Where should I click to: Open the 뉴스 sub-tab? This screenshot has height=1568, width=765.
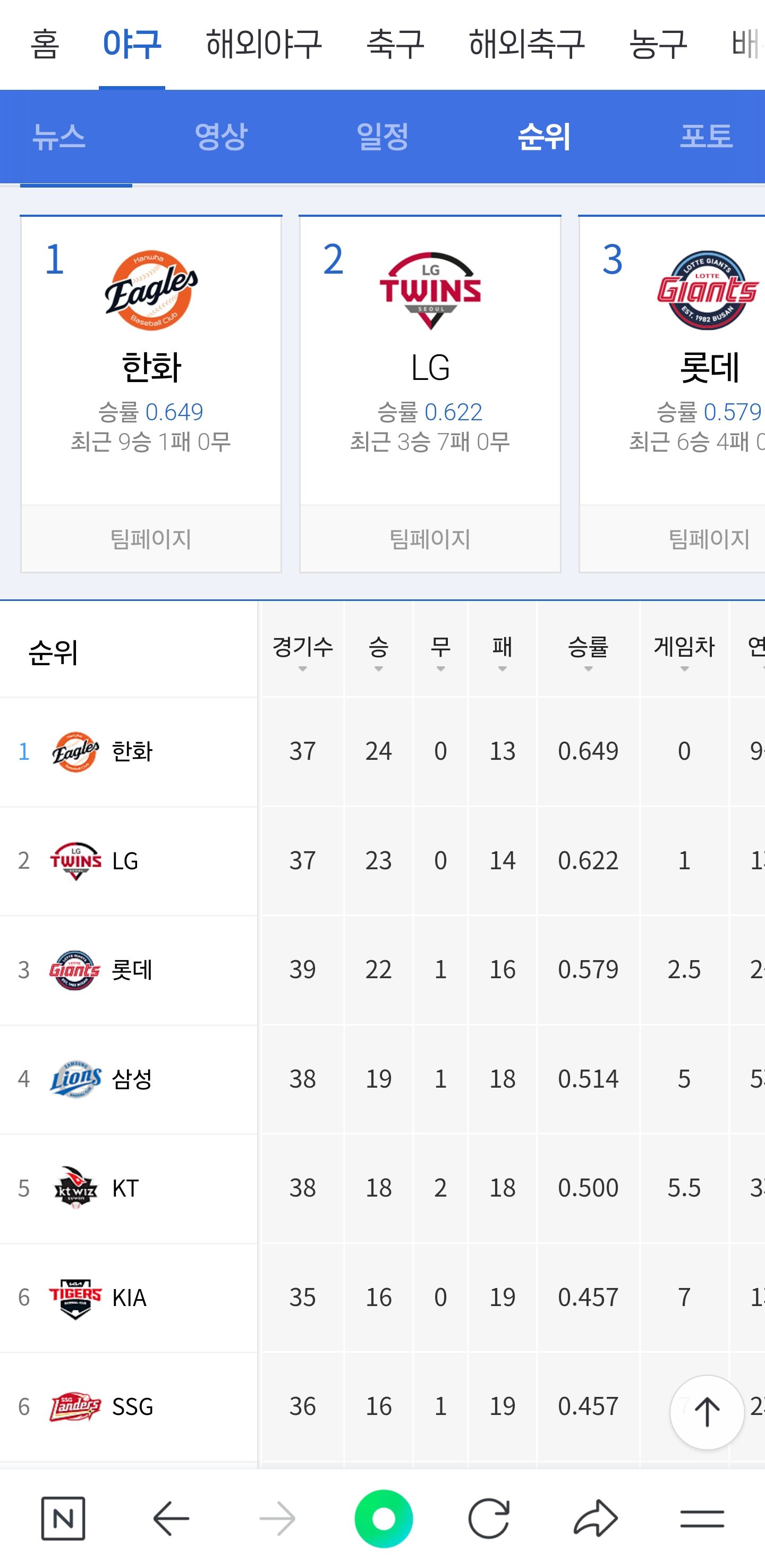pyautogui.click(x=58, y=137)
